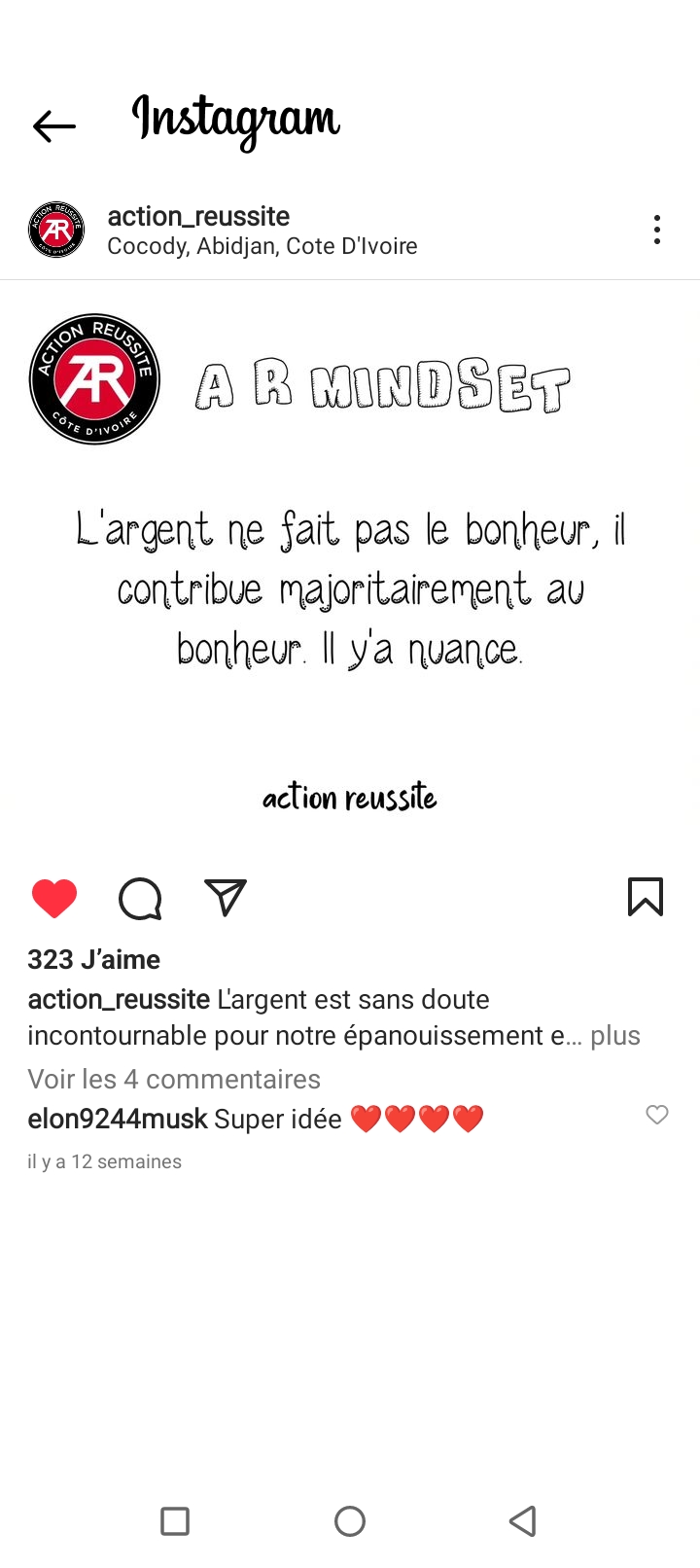
Task: Tap the Cocody, Abidjan location link
Action: click(x=262, y=246)
